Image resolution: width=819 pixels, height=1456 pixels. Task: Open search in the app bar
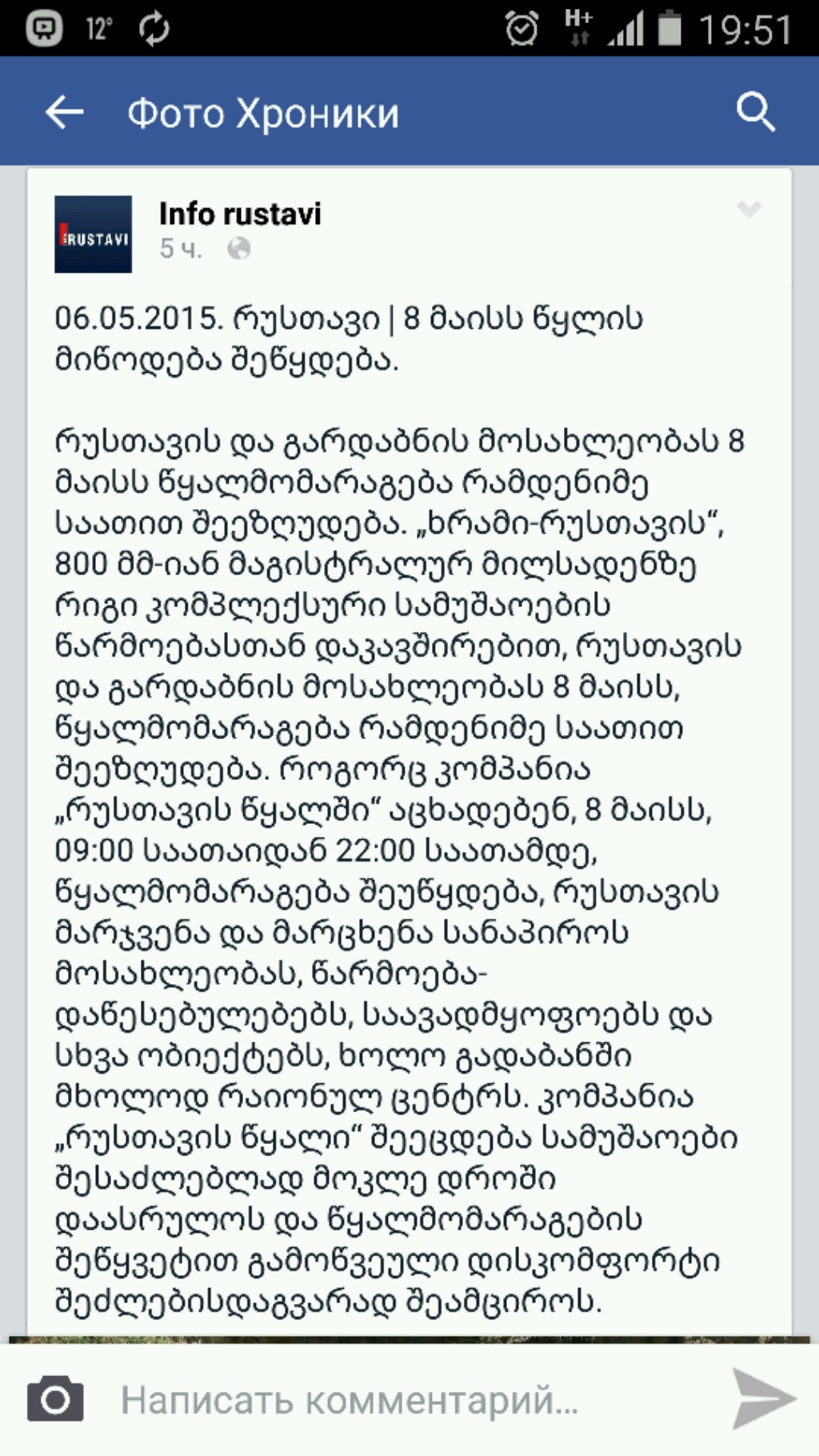(755, 112)
